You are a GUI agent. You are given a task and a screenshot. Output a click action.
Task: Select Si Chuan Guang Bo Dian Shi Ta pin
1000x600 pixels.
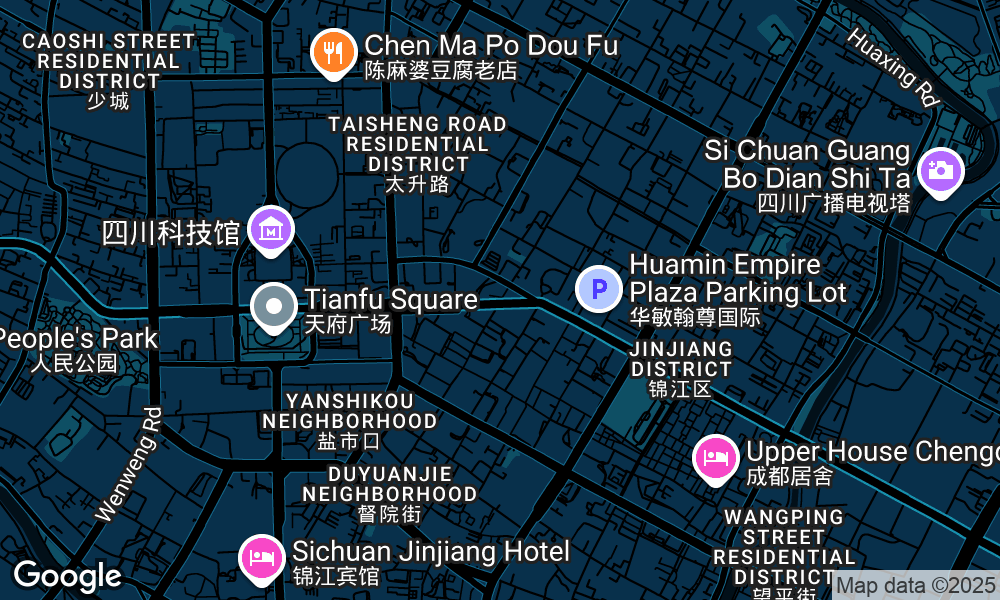tap(939, 171)
